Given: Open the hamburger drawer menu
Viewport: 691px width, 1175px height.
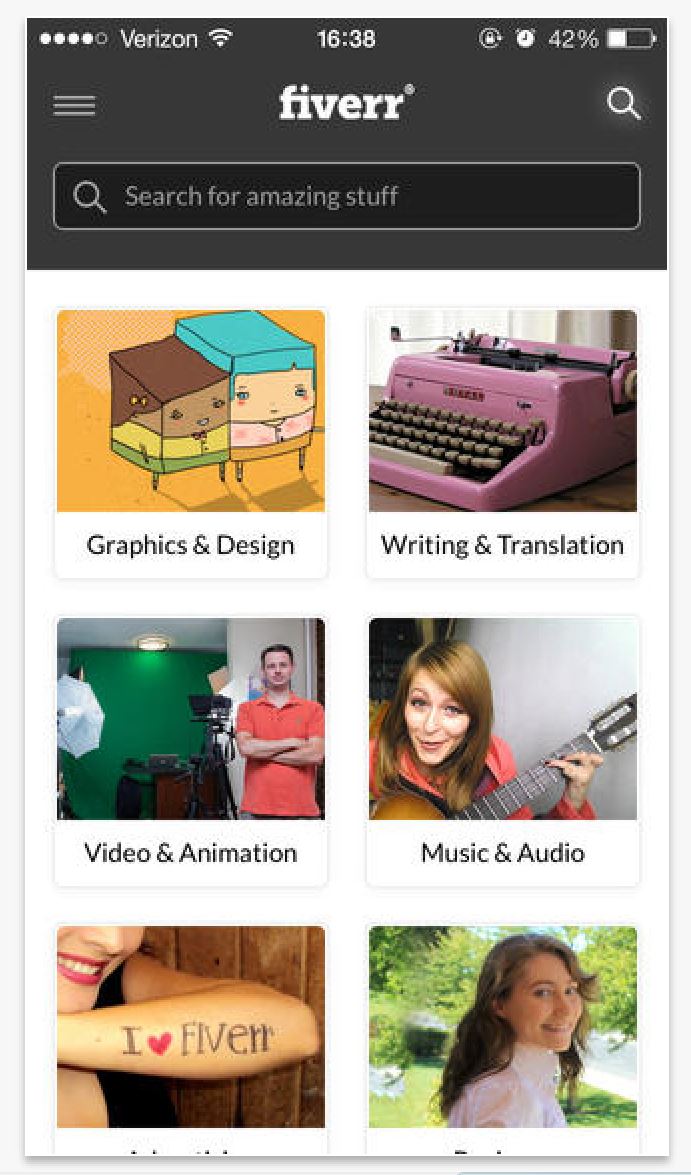Looking at the screenshot, I should pyautogui.click(x=74, y=106).
